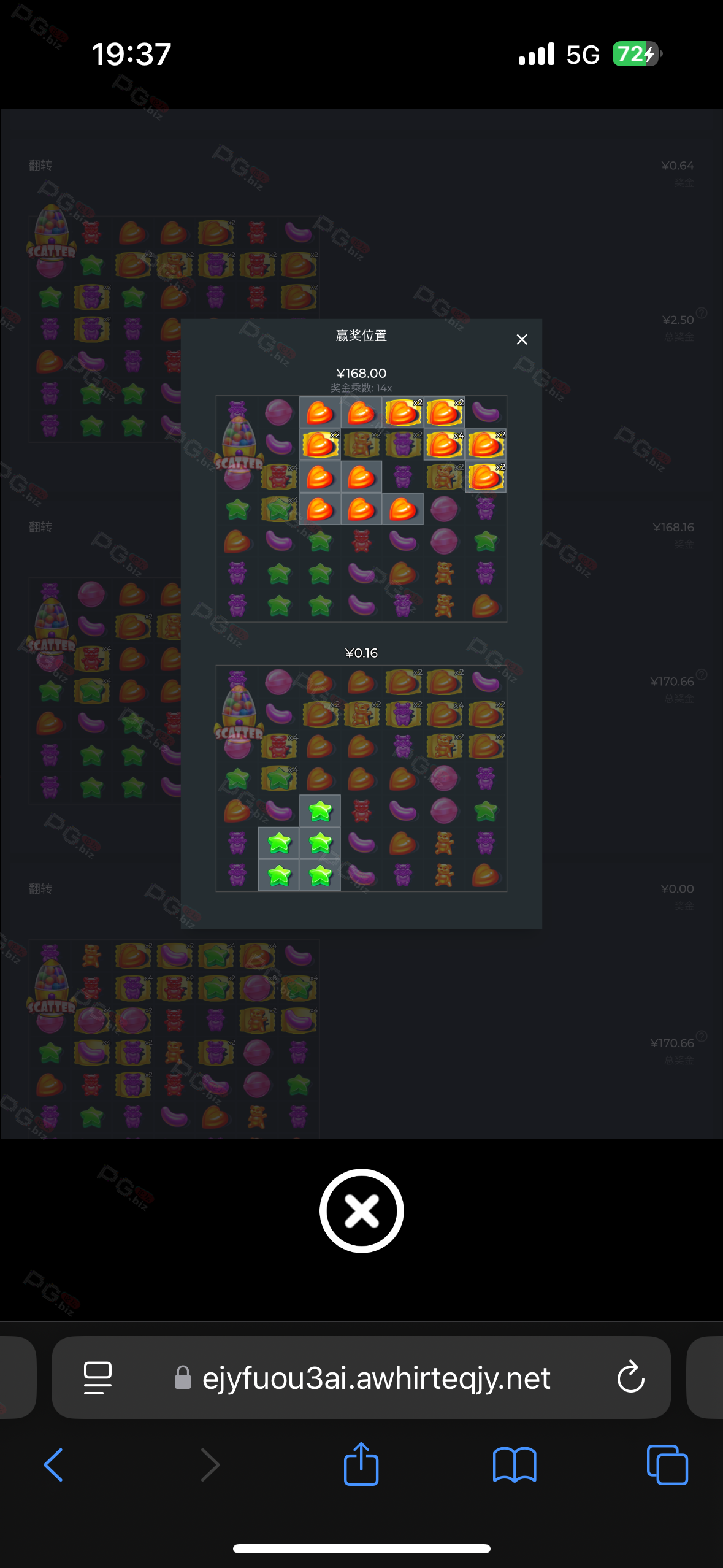Screen dimensions: 723x1568
Task: Tap the large circular close button
Action: 361,1211
